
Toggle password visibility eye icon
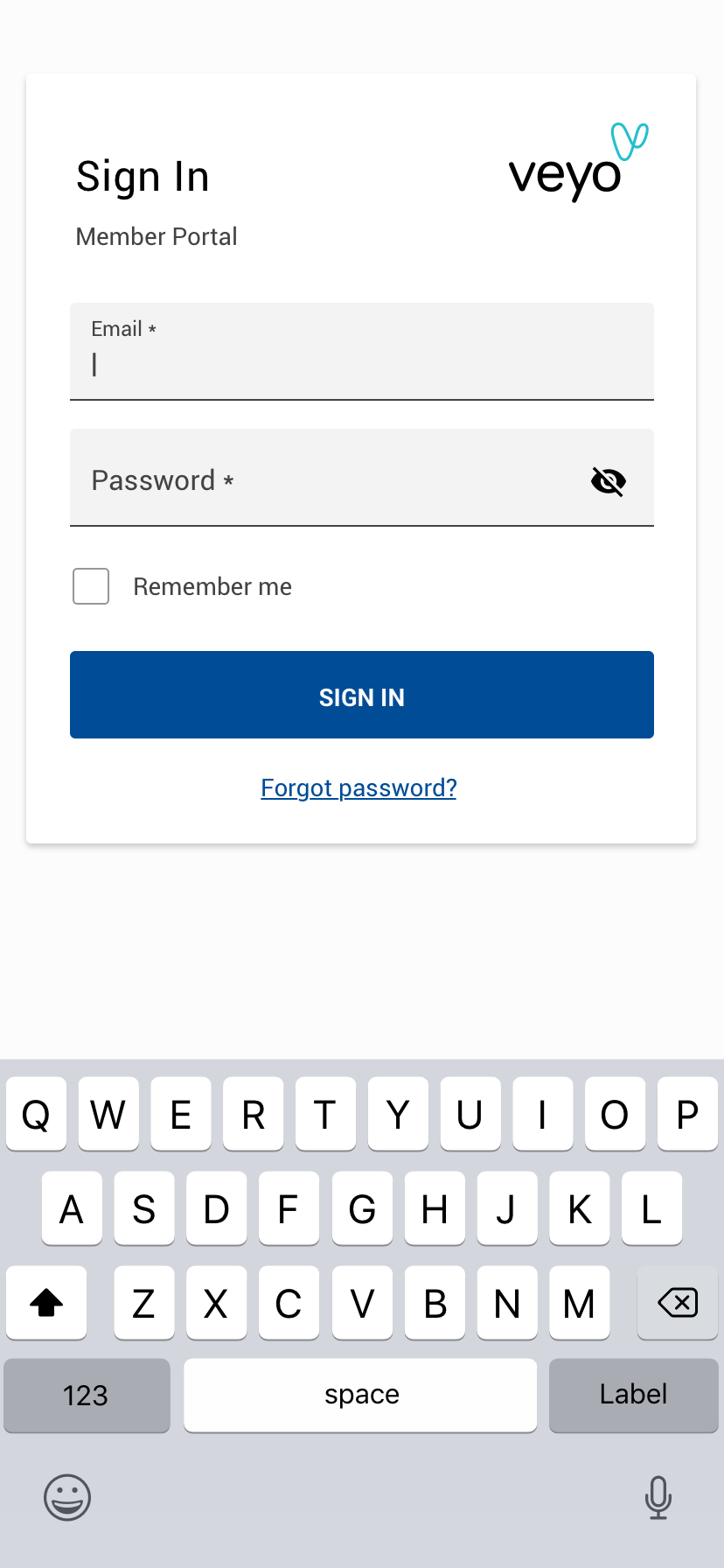pos(609,481)
